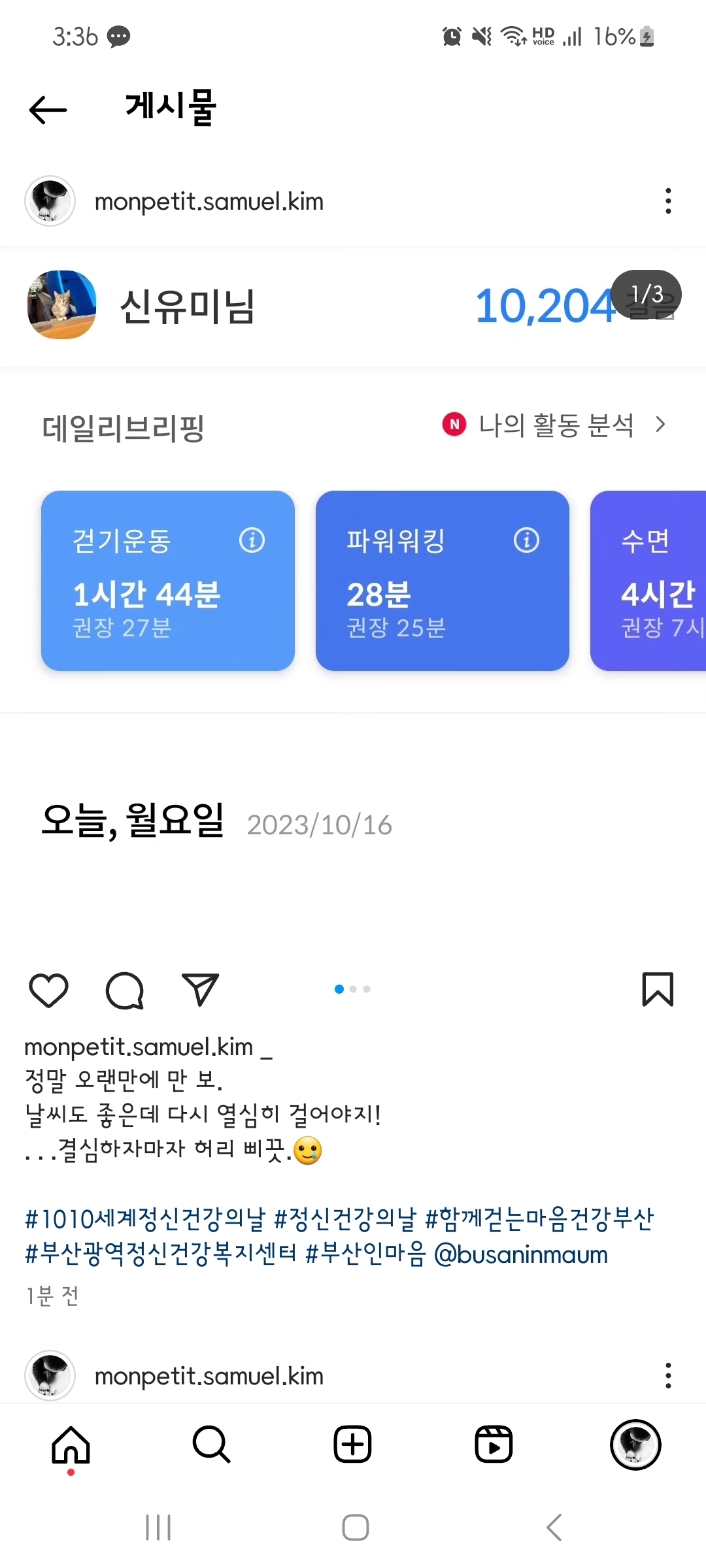Visit the mentioned @busaninmaum profile
This screenshot has height=1568, width=706.
coord(521,1254)
